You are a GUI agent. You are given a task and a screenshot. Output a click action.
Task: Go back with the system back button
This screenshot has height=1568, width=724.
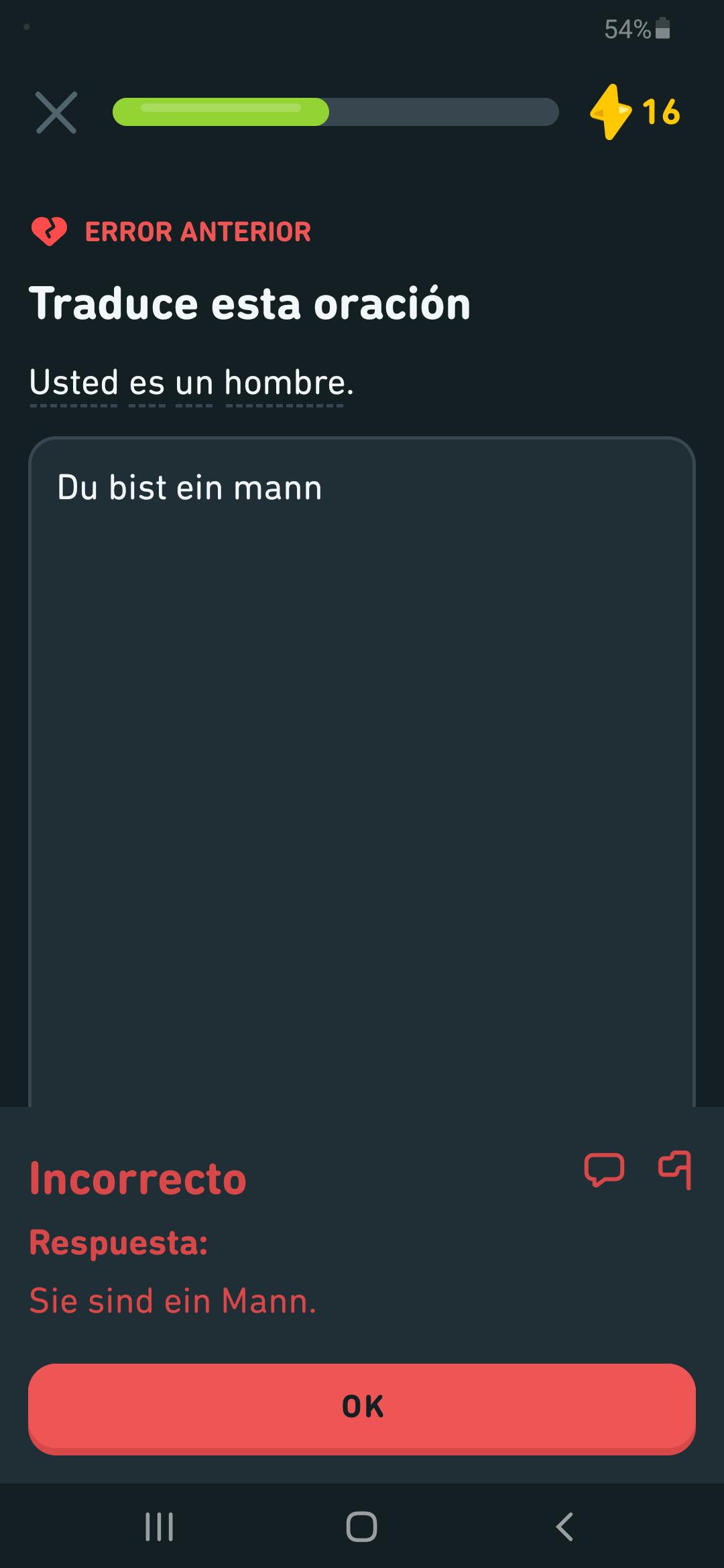[x=564, y=1526]
